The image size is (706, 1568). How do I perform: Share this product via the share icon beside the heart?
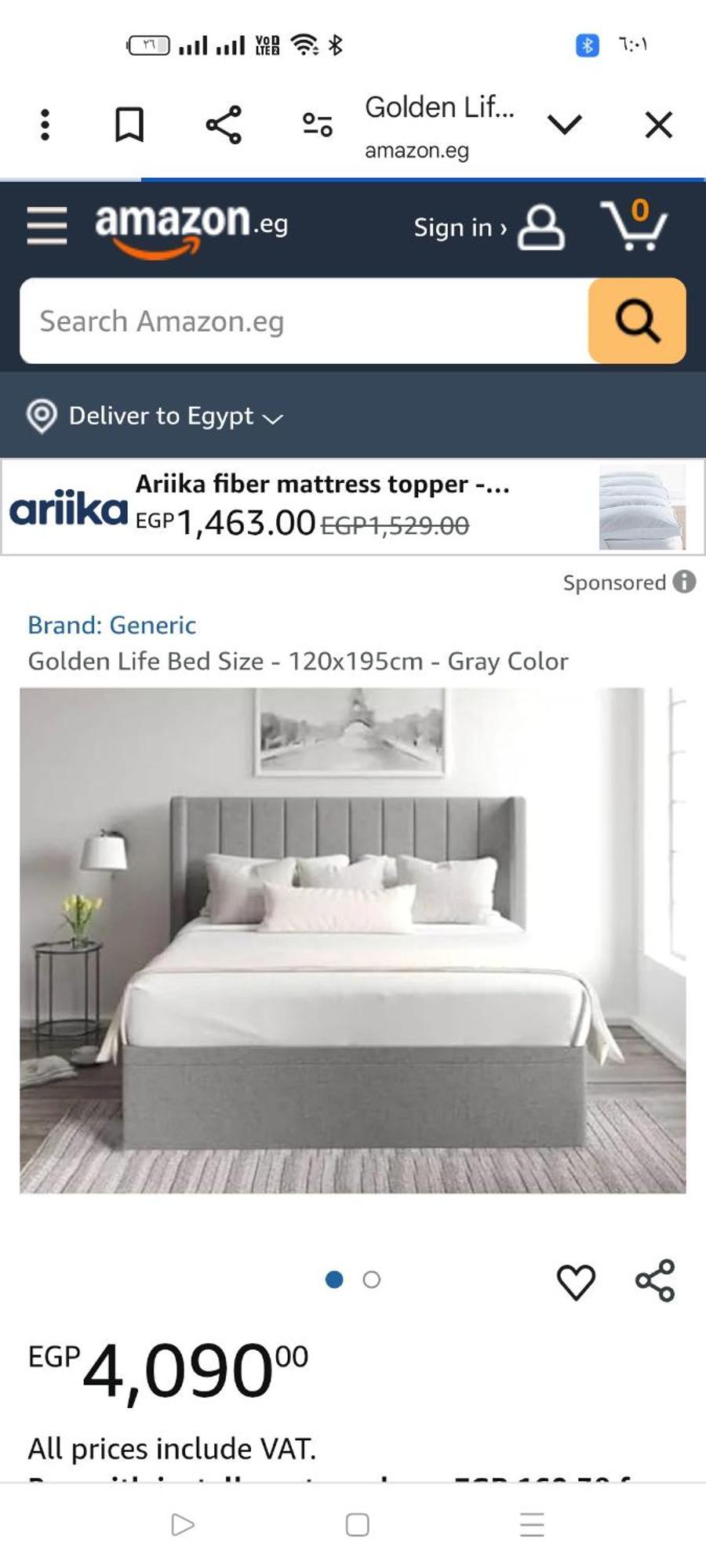click(x=655, y=1280)
